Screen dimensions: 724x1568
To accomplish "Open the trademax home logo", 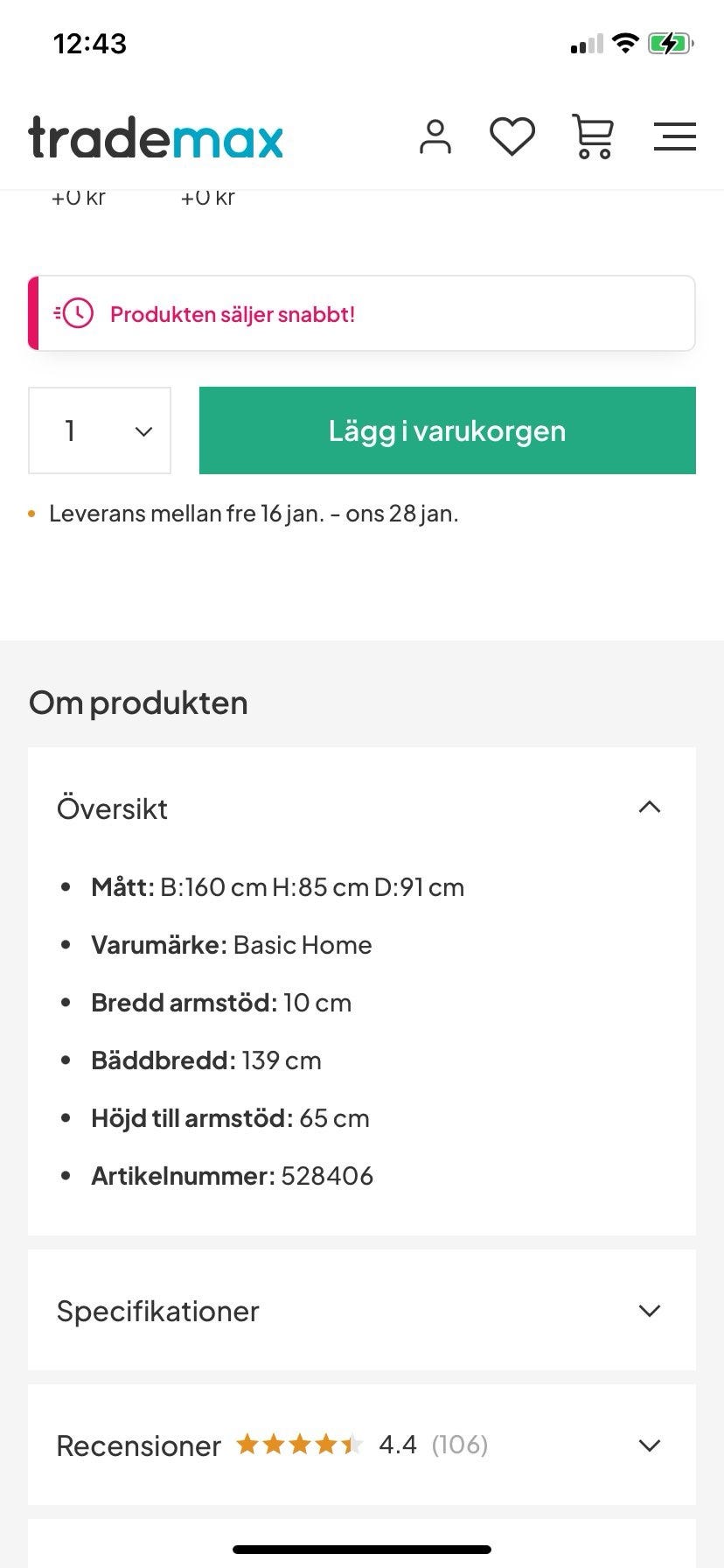I will coord(156,137).
